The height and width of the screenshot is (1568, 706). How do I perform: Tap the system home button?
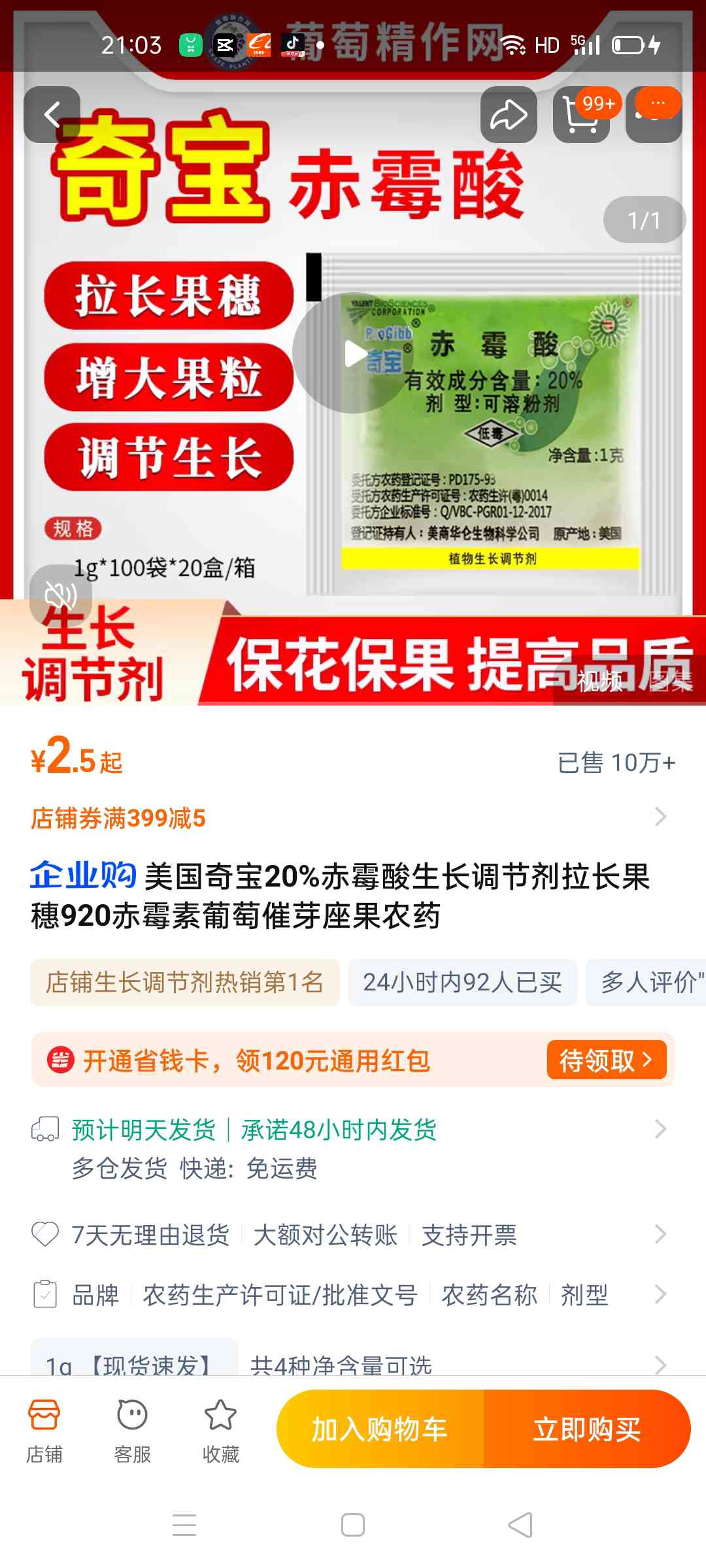tap(353, 1525)
